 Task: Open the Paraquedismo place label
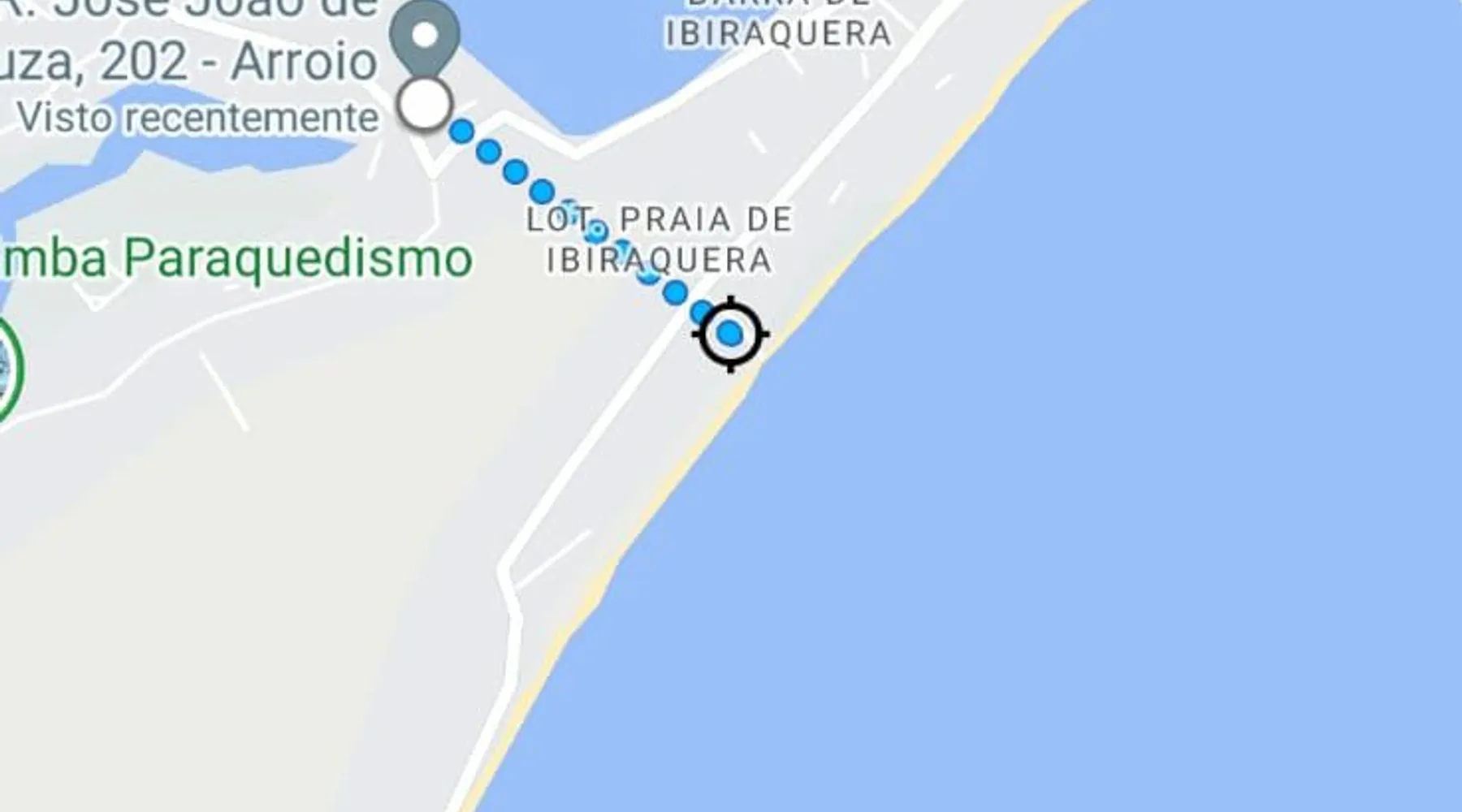(237, 259)
